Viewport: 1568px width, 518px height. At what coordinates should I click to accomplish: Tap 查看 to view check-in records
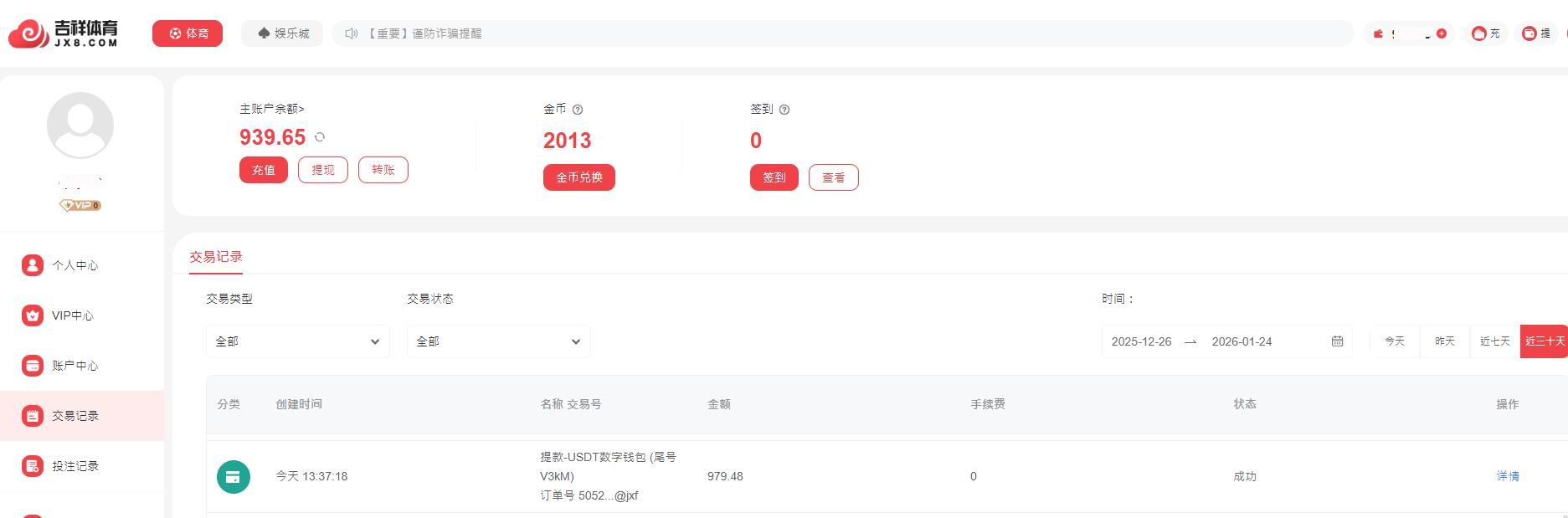coord(833,177)
